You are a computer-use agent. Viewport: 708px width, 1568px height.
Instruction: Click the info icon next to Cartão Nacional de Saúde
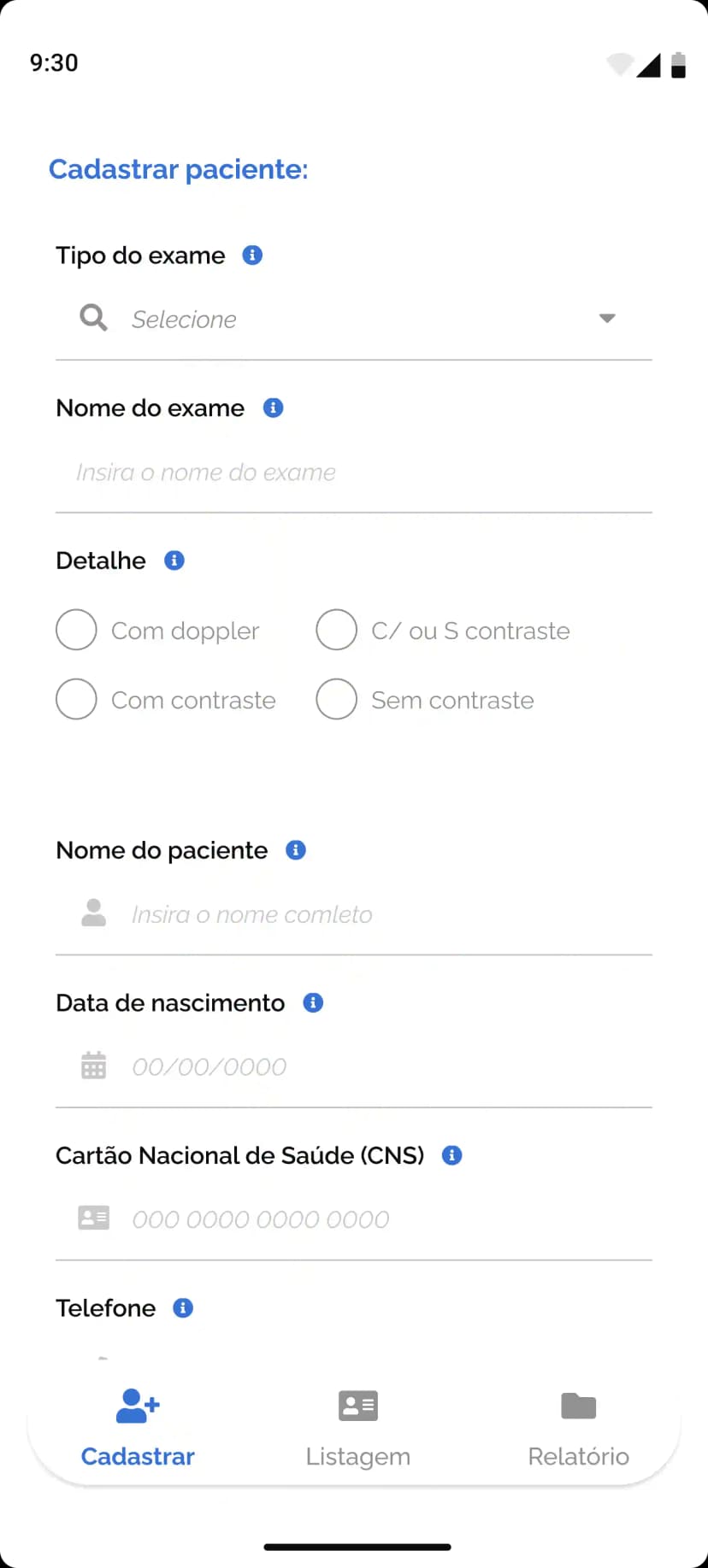(451, 1154)
